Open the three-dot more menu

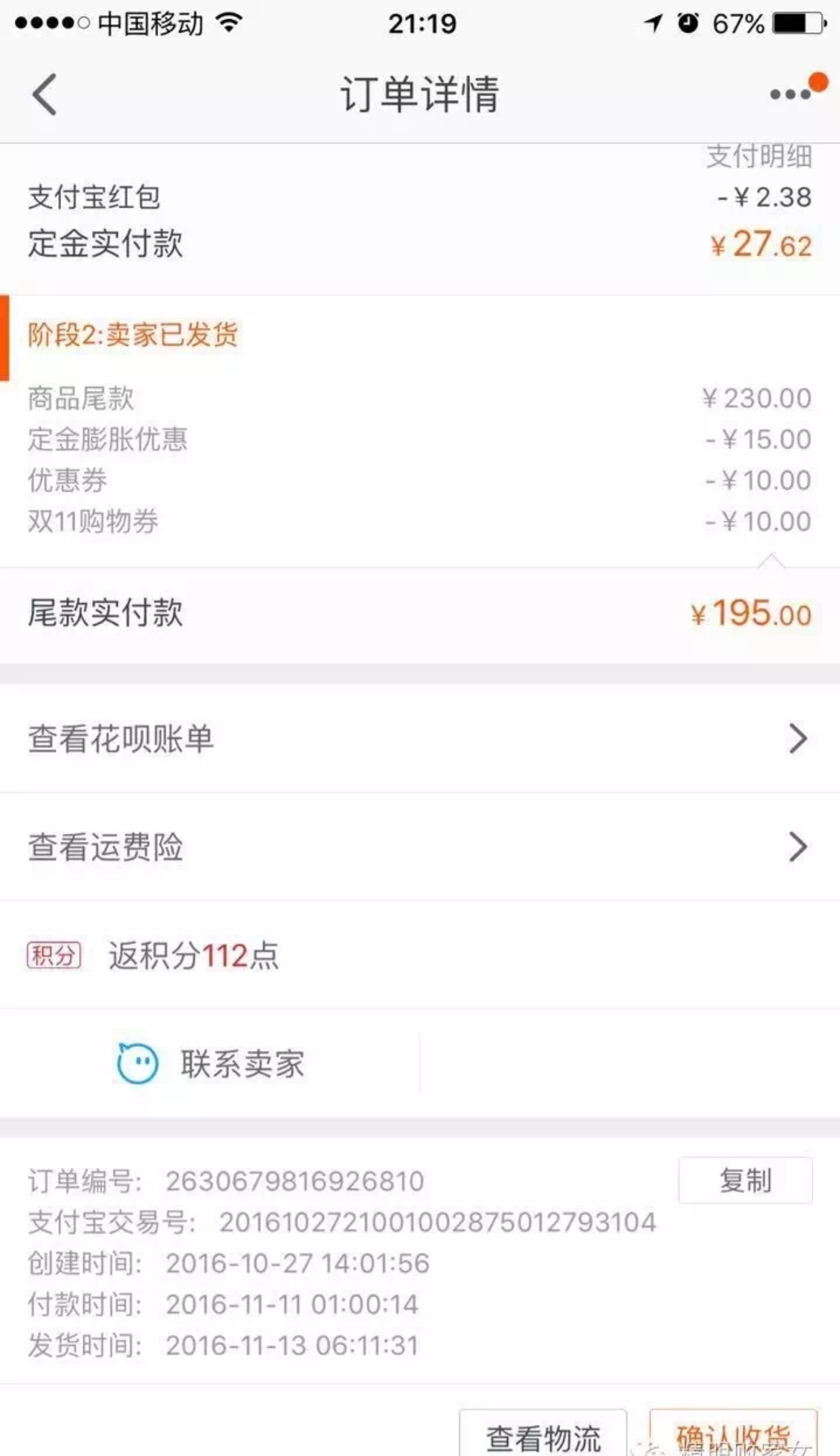791,95
